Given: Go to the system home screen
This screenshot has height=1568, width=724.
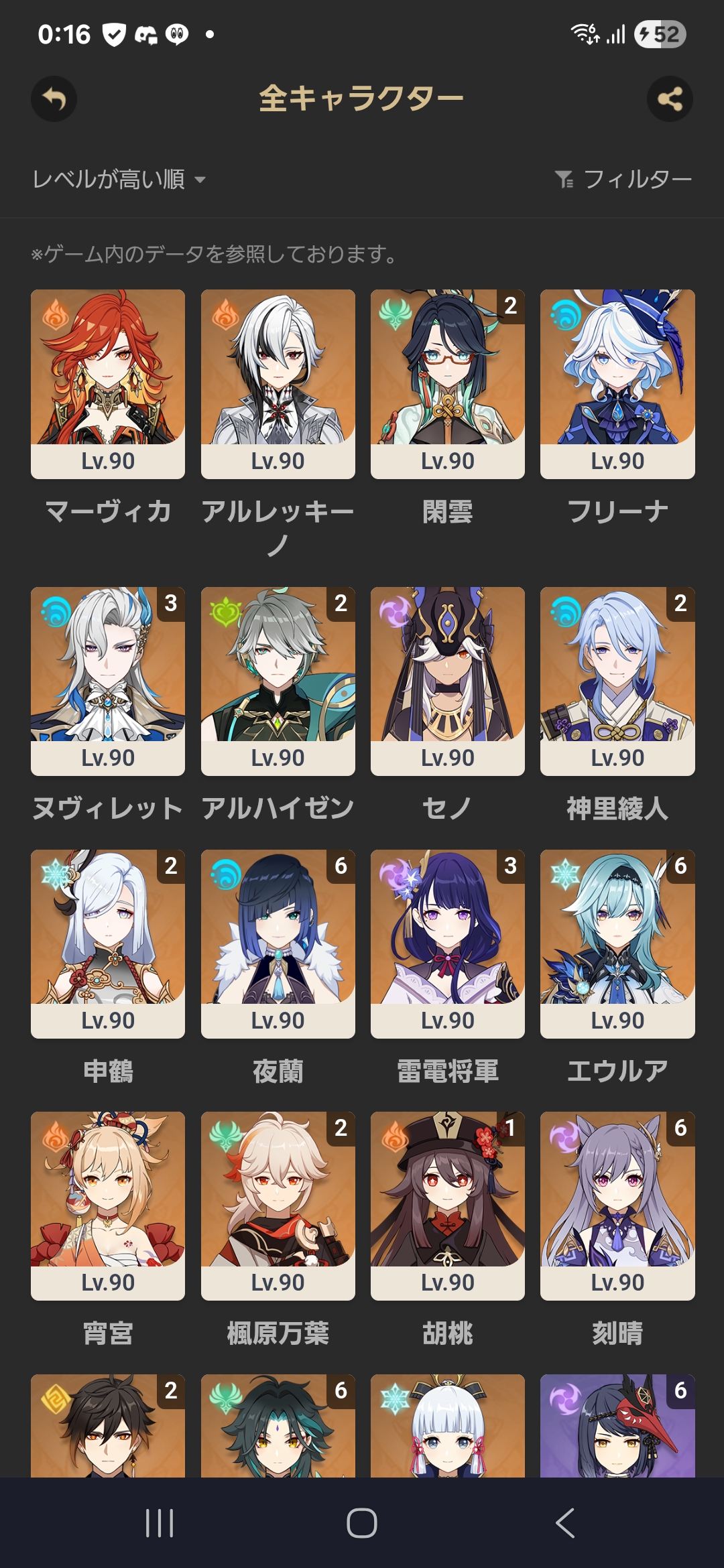Looking at the screenshot, I should point(362,1523).
